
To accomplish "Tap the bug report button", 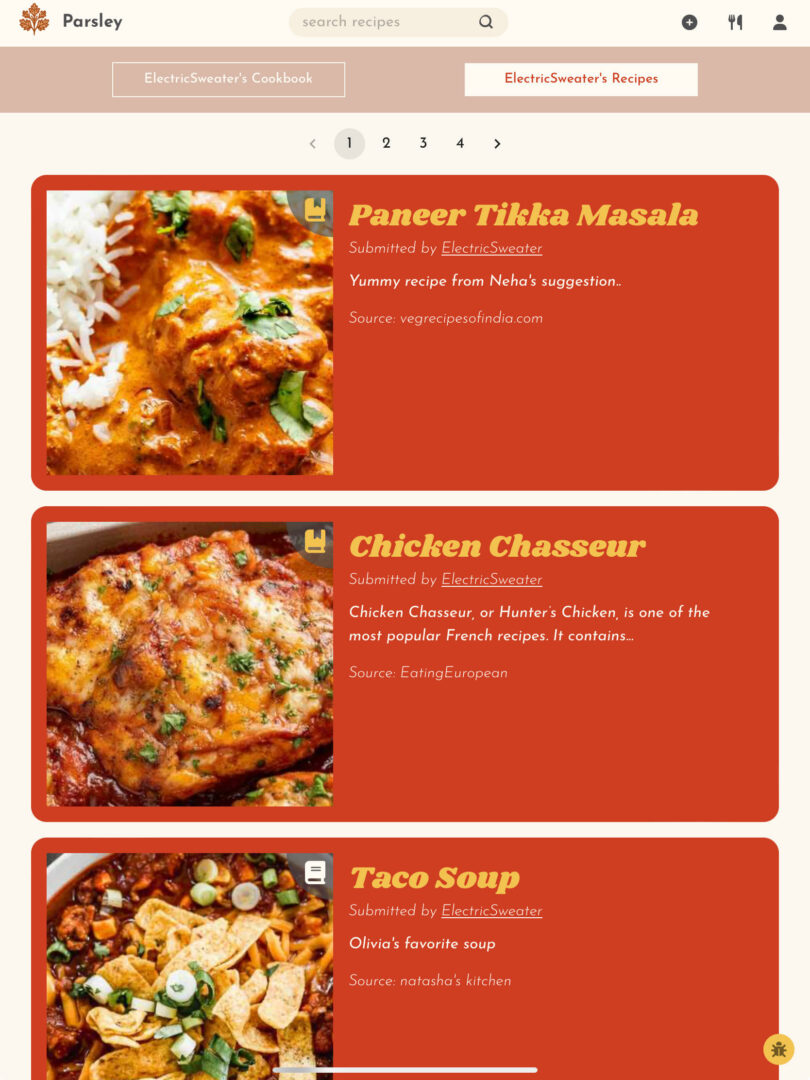I will (779, 1049).
